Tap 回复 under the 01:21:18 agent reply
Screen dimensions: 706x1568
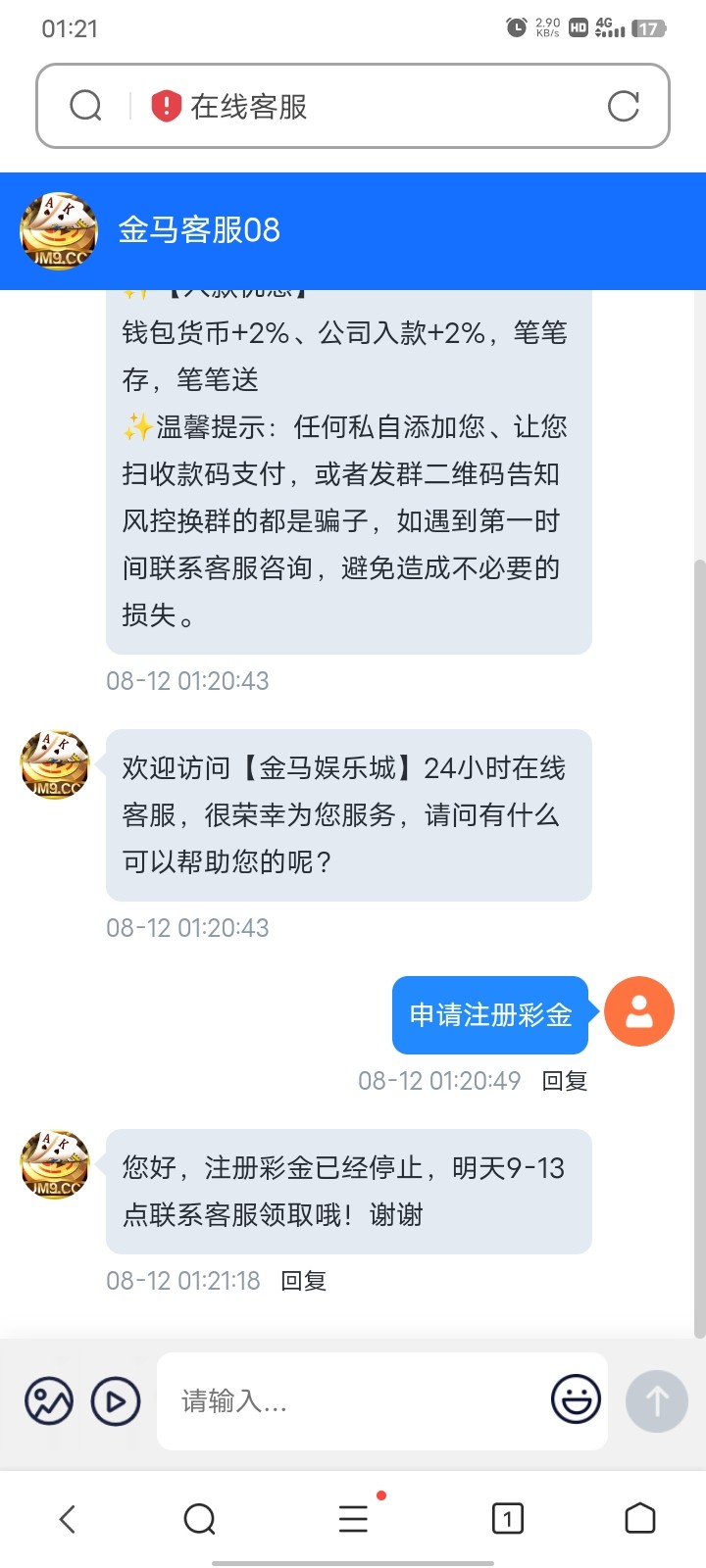(x=303, y=1281)
